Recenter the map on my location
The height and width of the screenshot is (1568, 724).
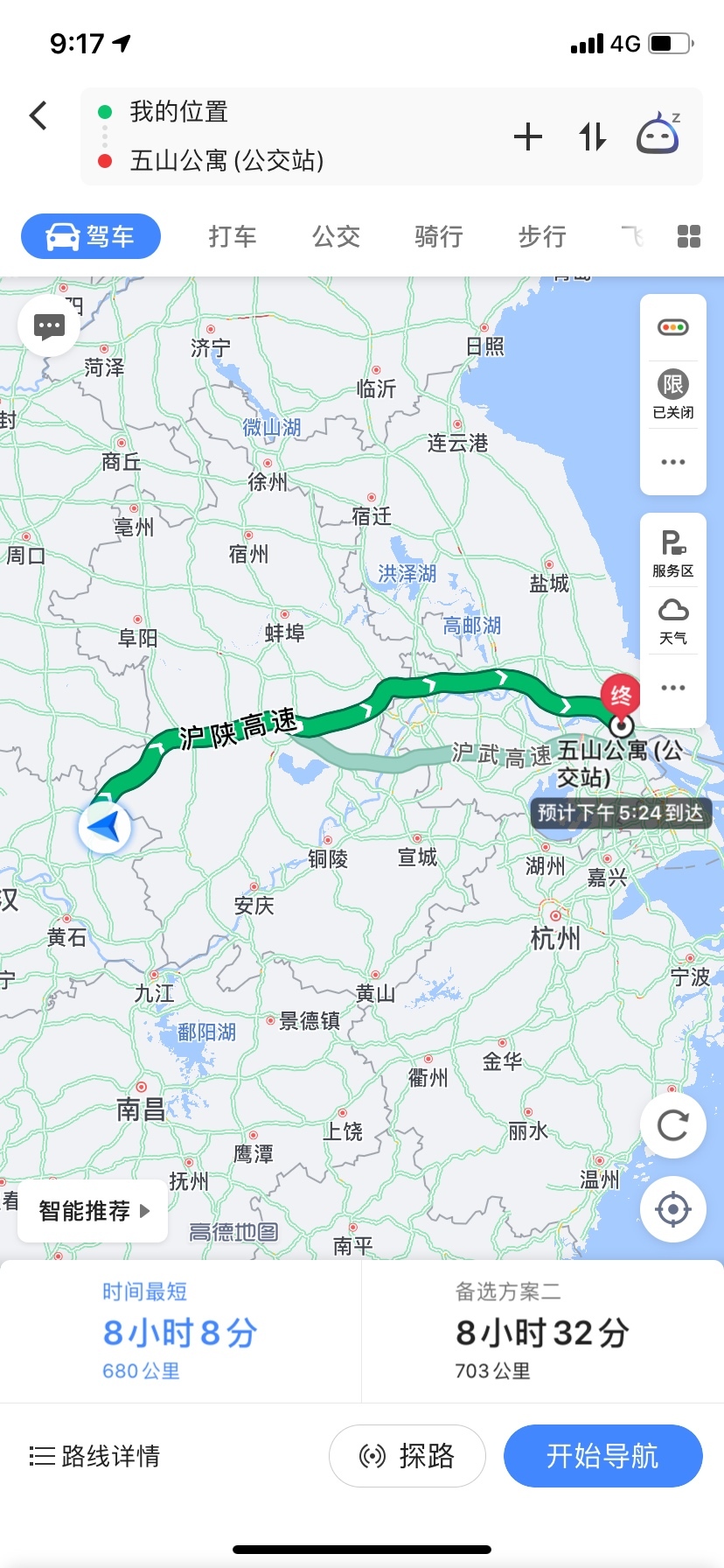[672, 1210]
